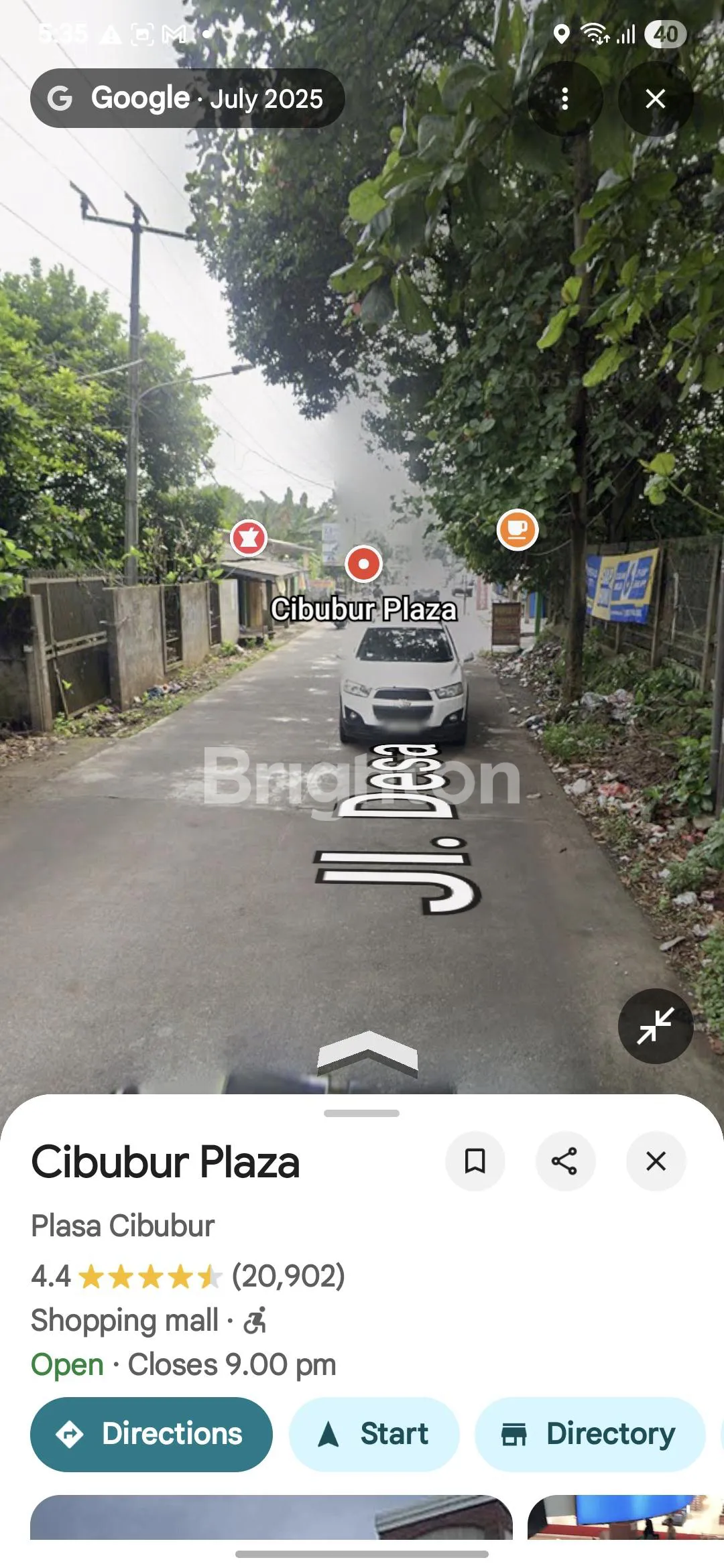Open the three-dot overflow menu
This screenshot has width=724, height=1568.
pos(565,99)
